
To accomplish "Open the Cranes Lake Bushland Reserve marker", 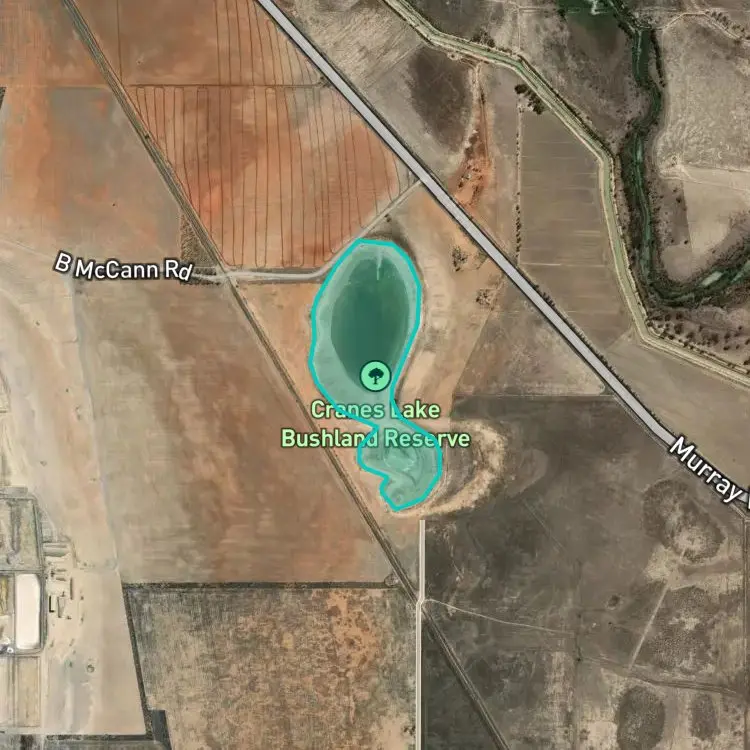I will point(375,376).
